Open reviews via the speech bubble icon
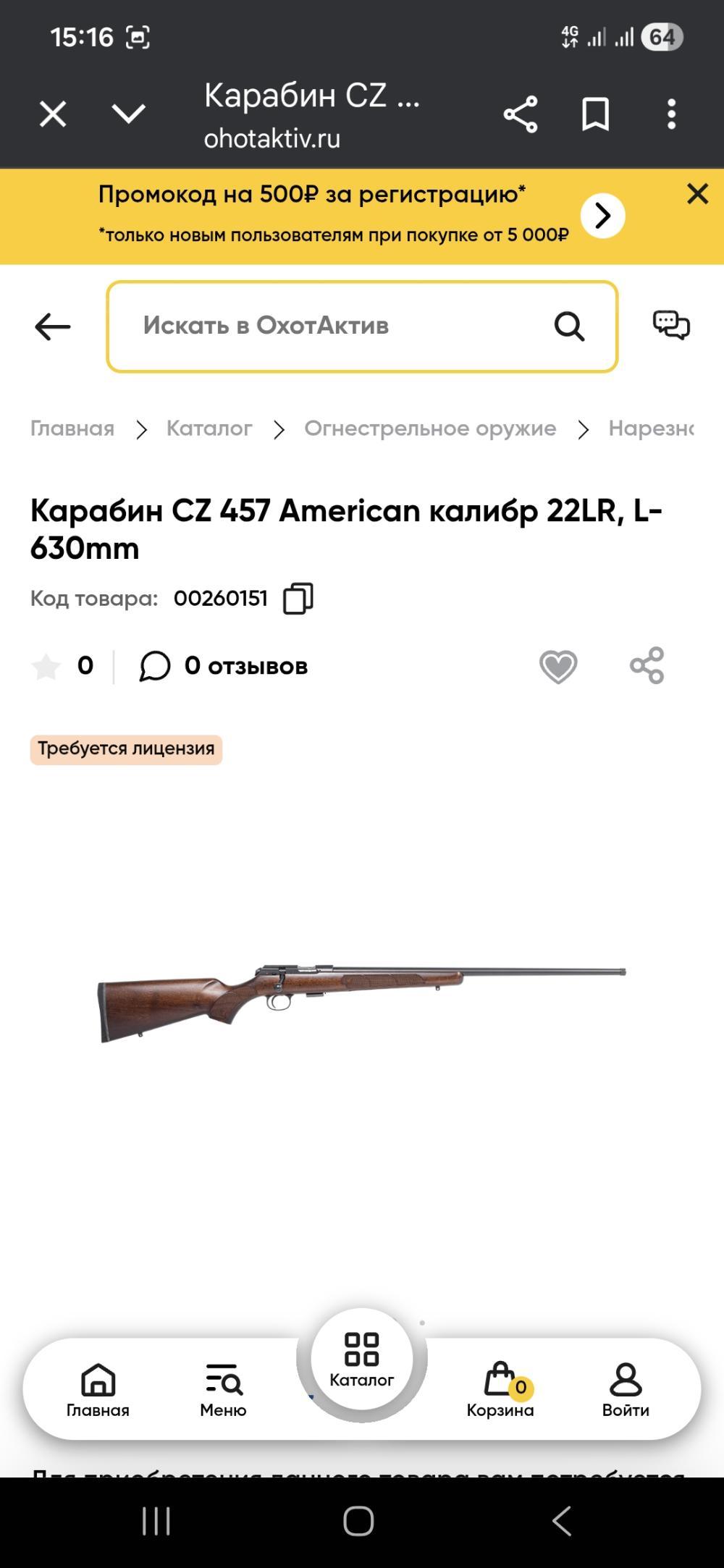The width and height of the screenshot is (724, 1568). (x=156, y=666)
